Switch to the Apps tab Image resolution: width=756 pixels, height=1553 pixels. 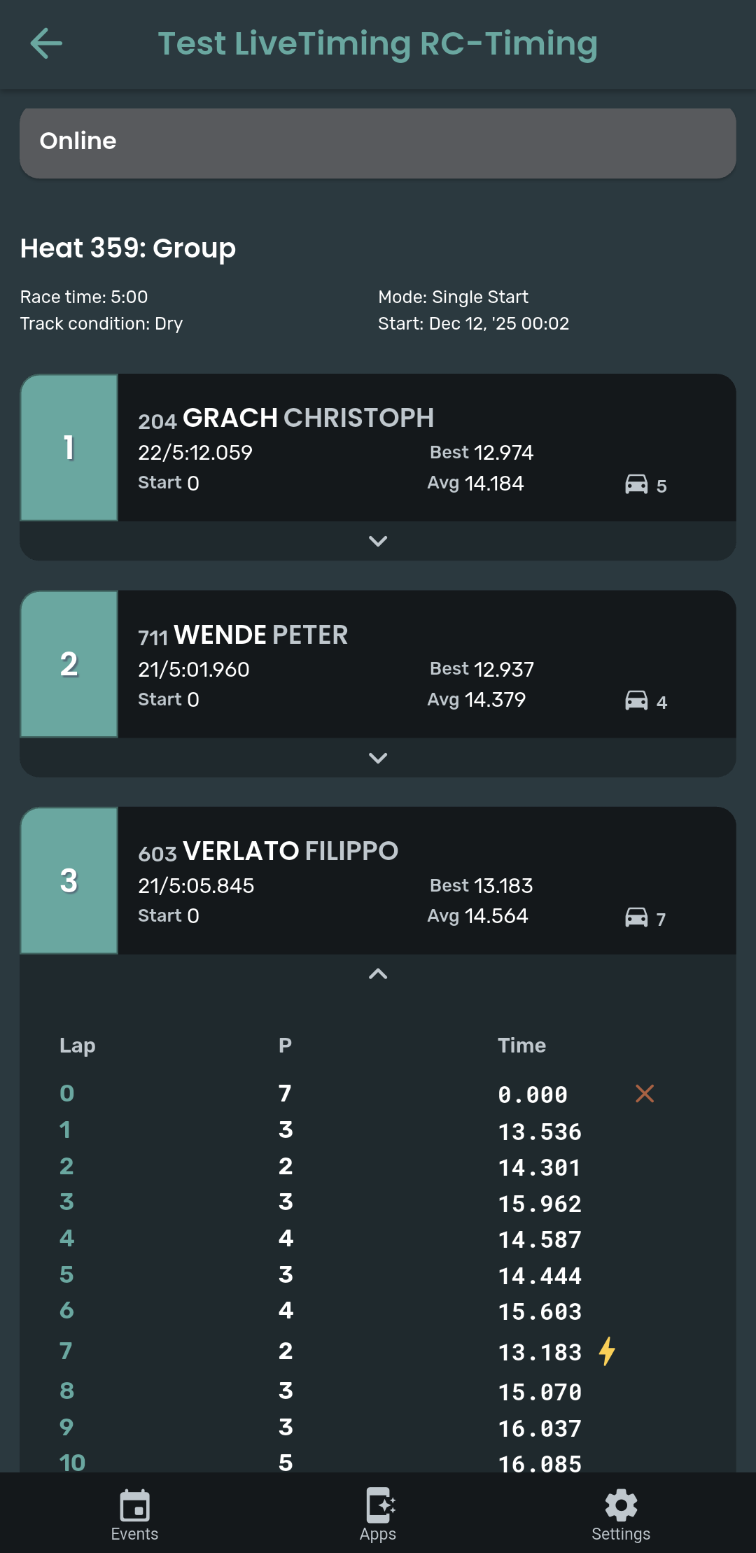coord(378,1514)
